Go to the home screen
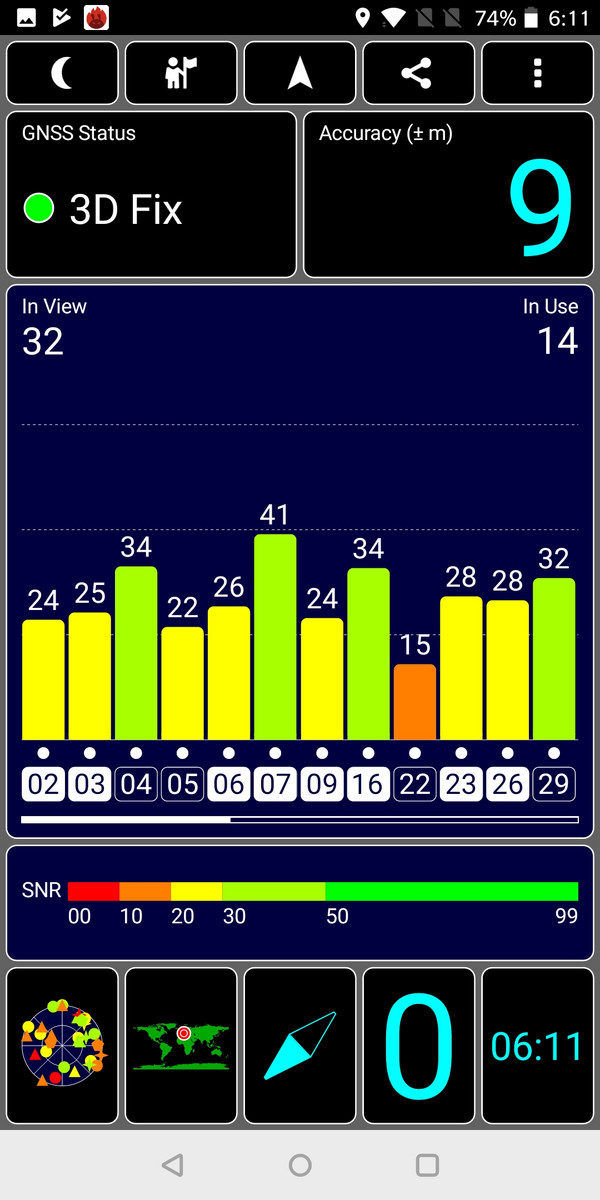This screenshot has width=600, height=1200. pyautogui.click(x=300, y=1165)
